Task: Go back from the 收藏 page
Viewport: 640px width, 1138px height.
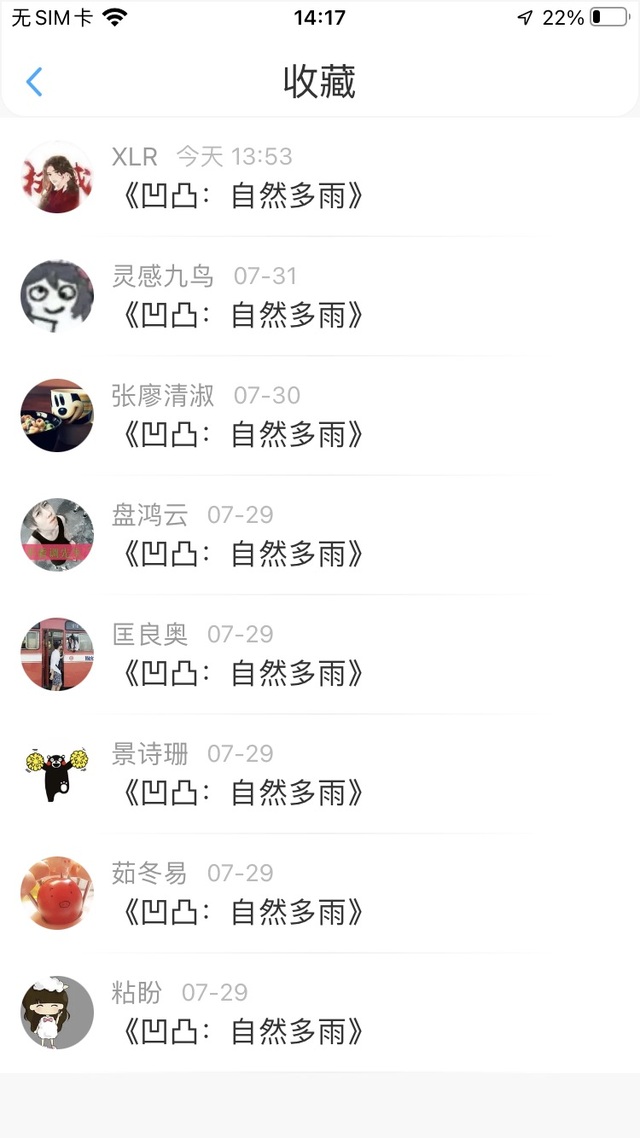Action: coord(34,82)
